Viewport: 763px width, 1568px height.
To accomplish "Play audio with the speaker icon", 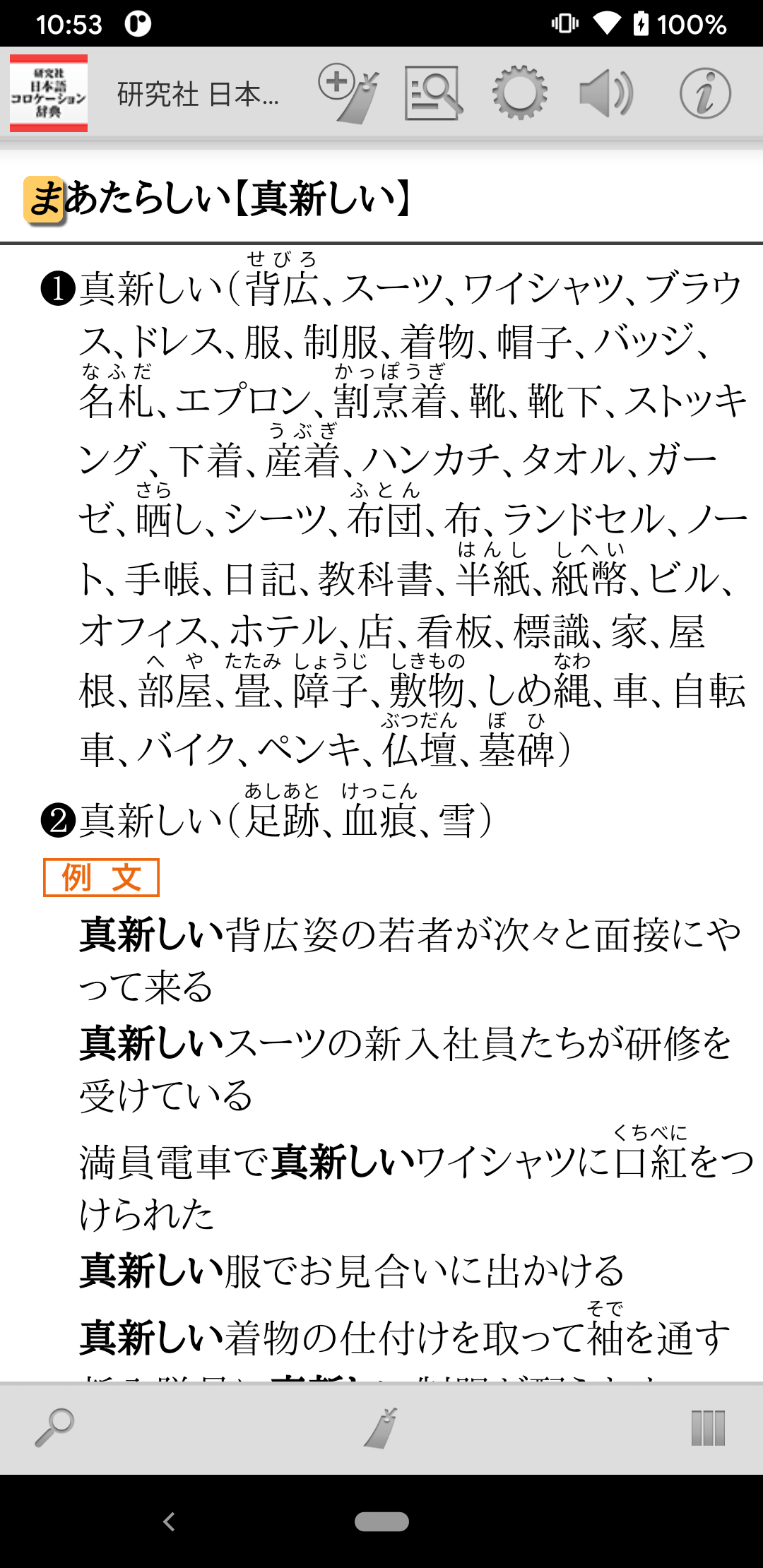I will [x=606, y=93].
